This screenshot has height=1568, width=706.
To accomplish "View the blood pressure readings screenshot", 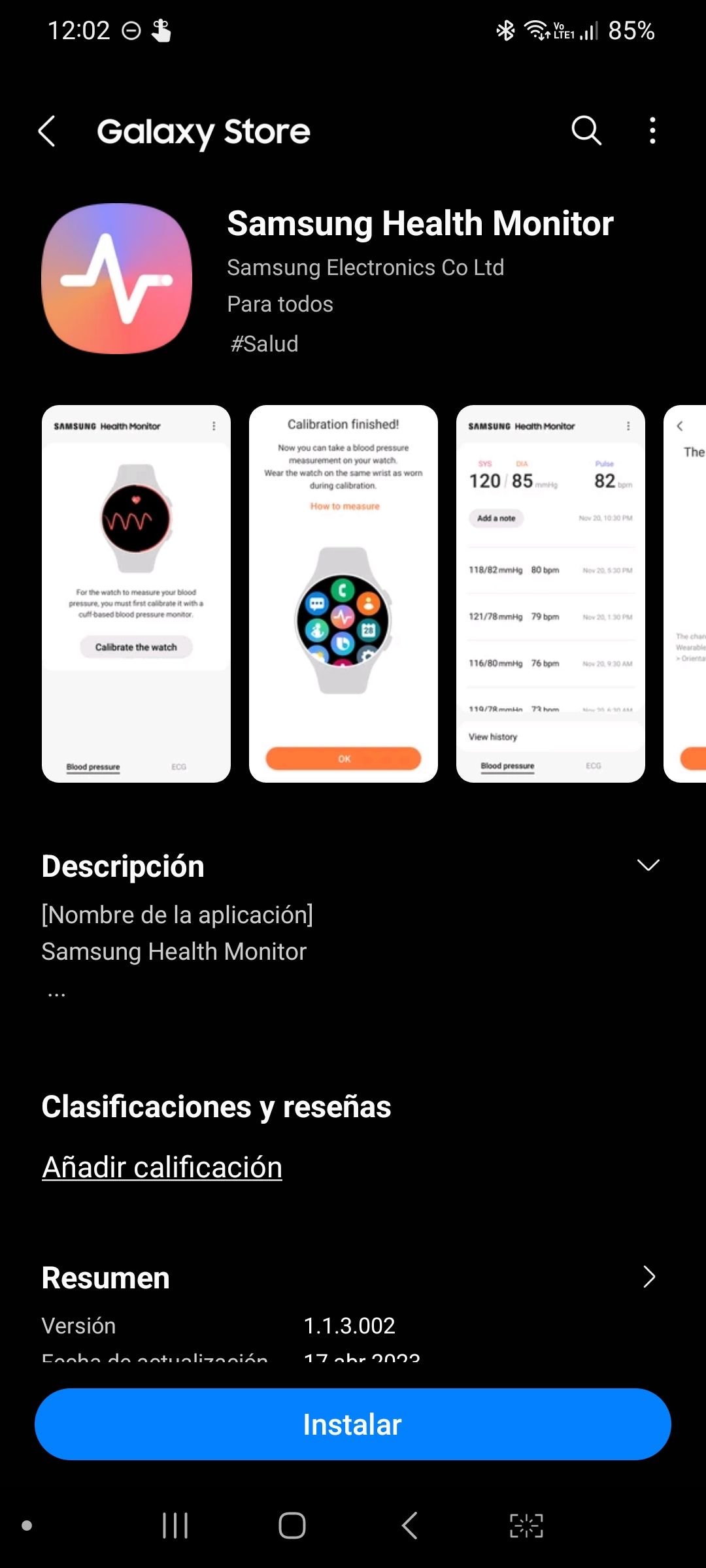I will click(550, 594).
